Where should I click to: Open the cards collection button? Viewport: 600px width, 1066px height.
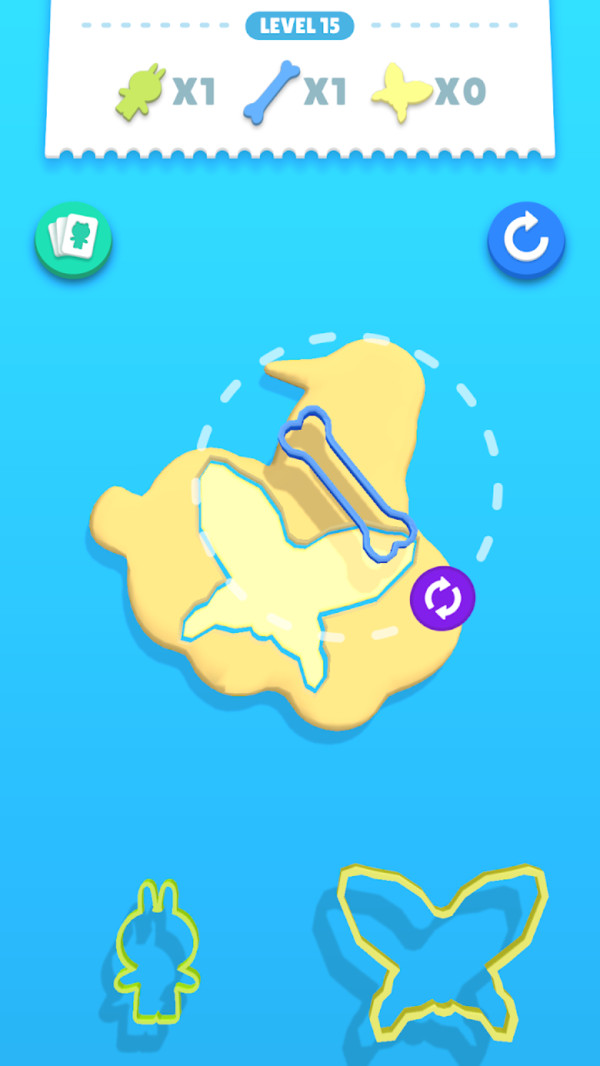(x=73, y=238)
